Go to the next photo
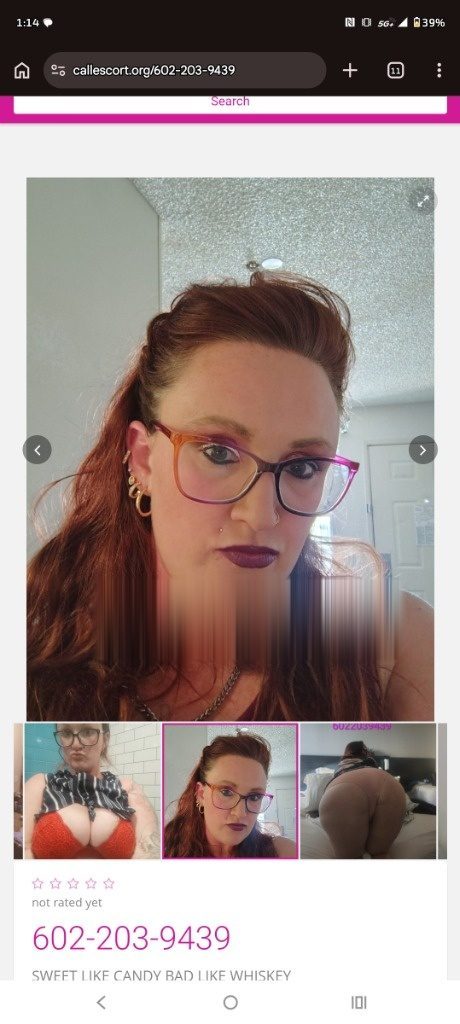The image size is (460, 1024). [x=423, y=450]
